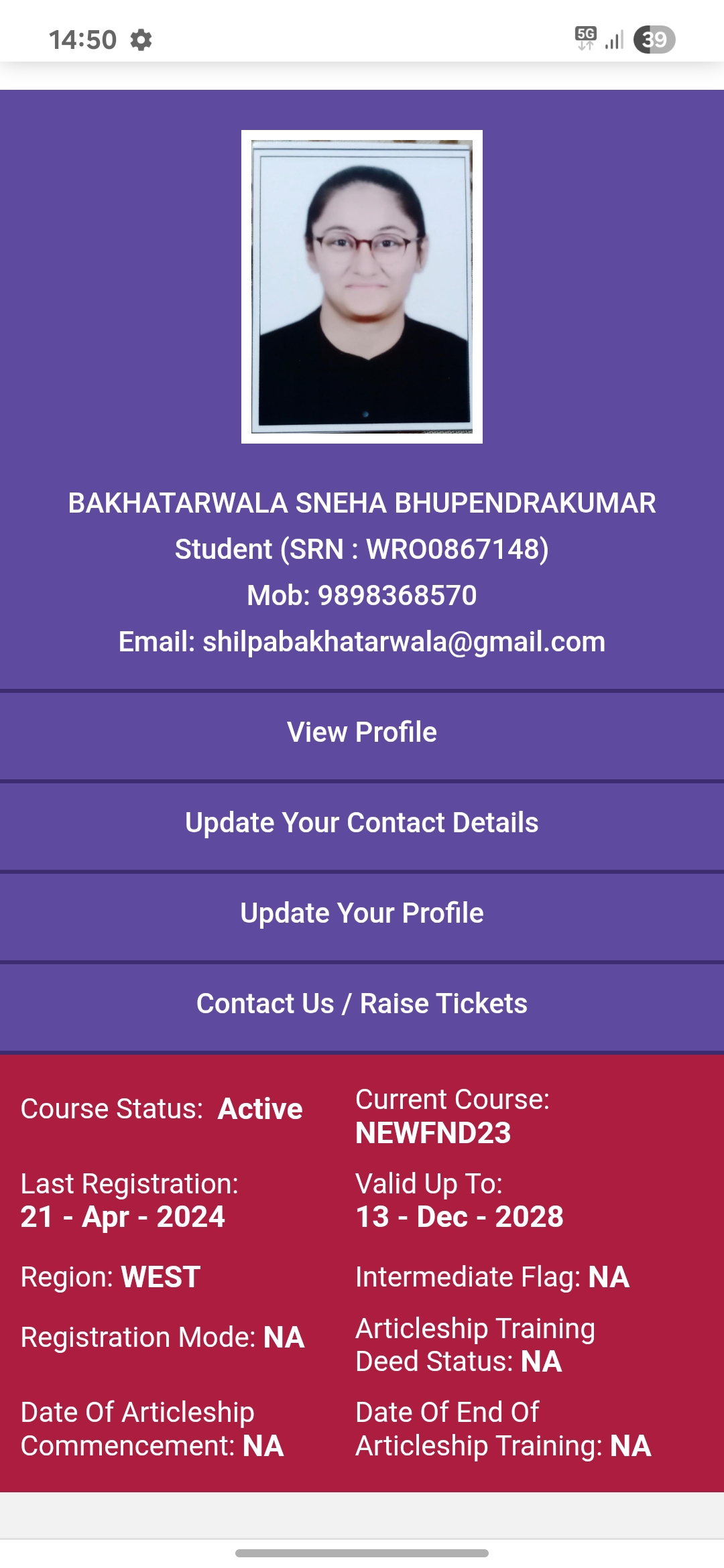Open View Profile

point(362,732)
